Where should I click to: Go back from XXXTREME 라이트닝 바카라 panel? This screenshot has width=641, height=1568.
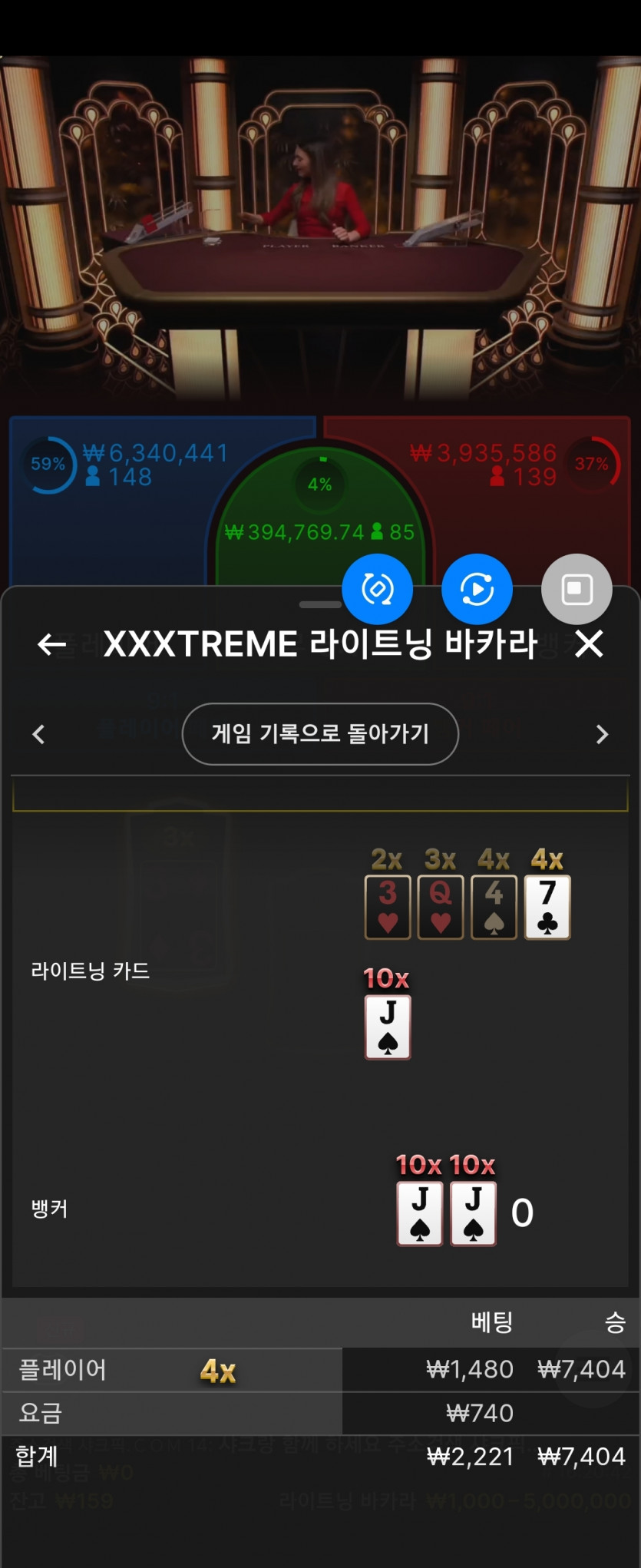51,644
